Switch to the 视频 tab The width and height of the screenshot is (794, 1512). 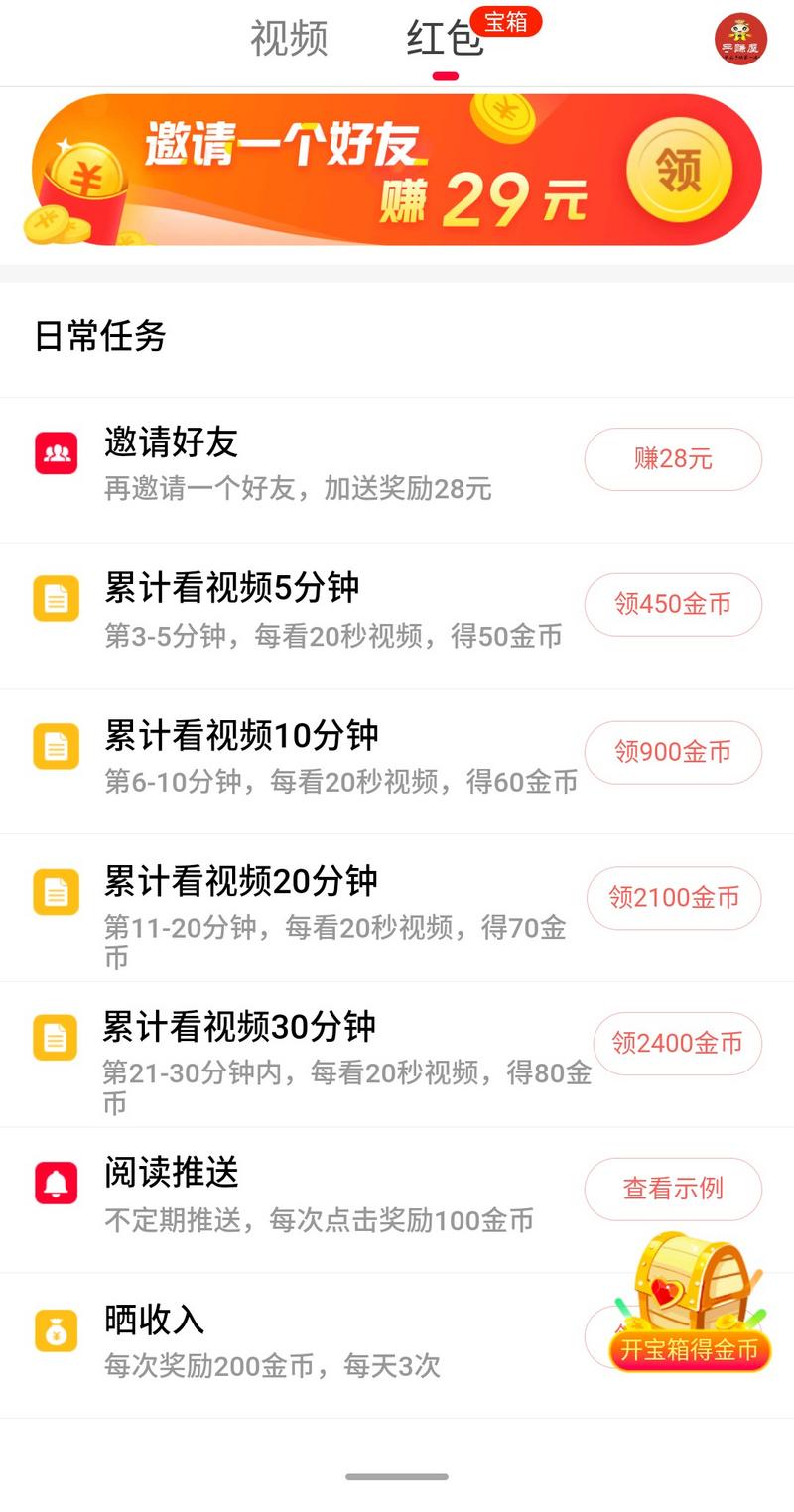coord(289,39)
